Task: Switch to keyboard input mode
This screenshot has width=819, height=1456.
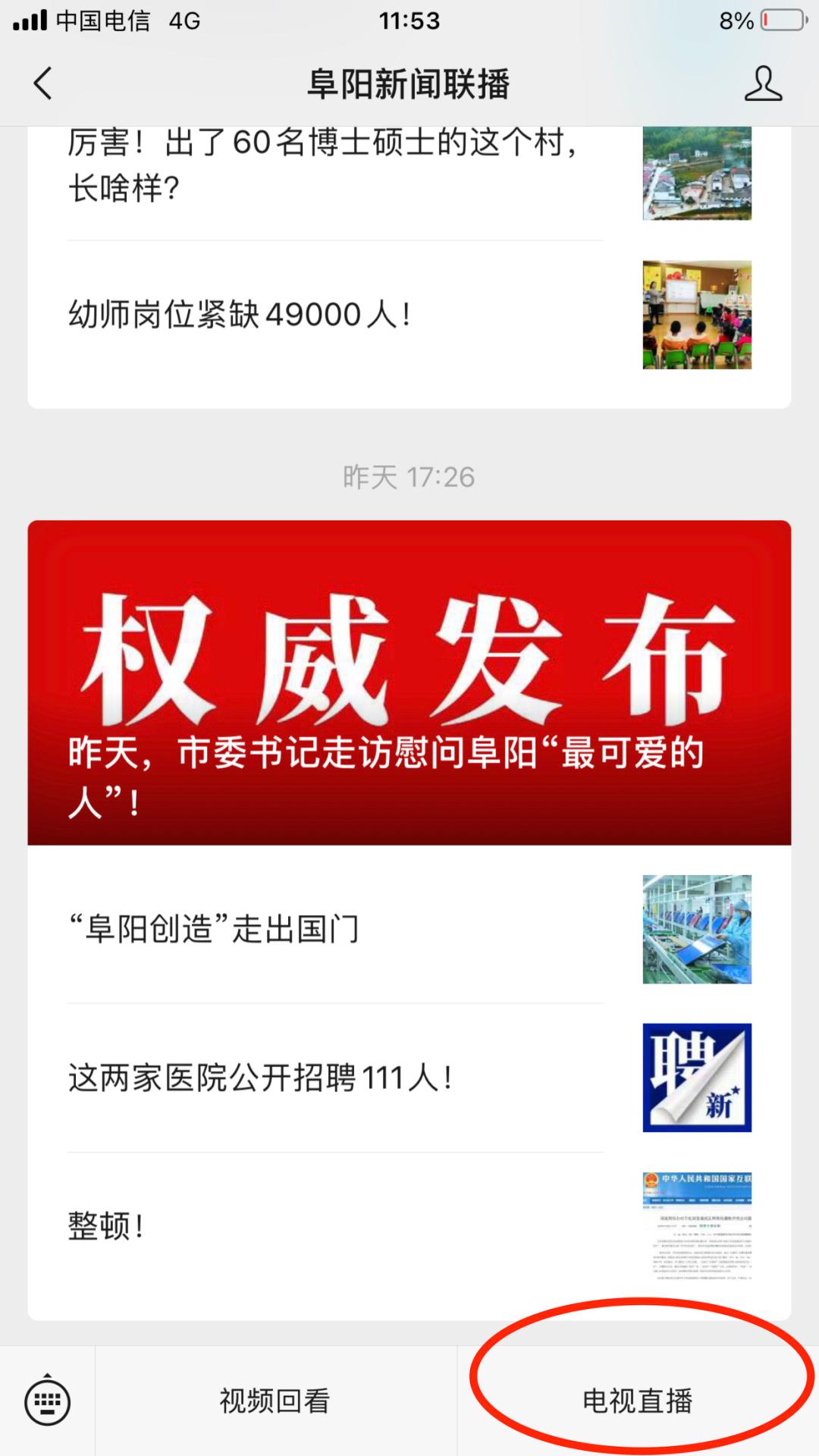Action: 48,1401
